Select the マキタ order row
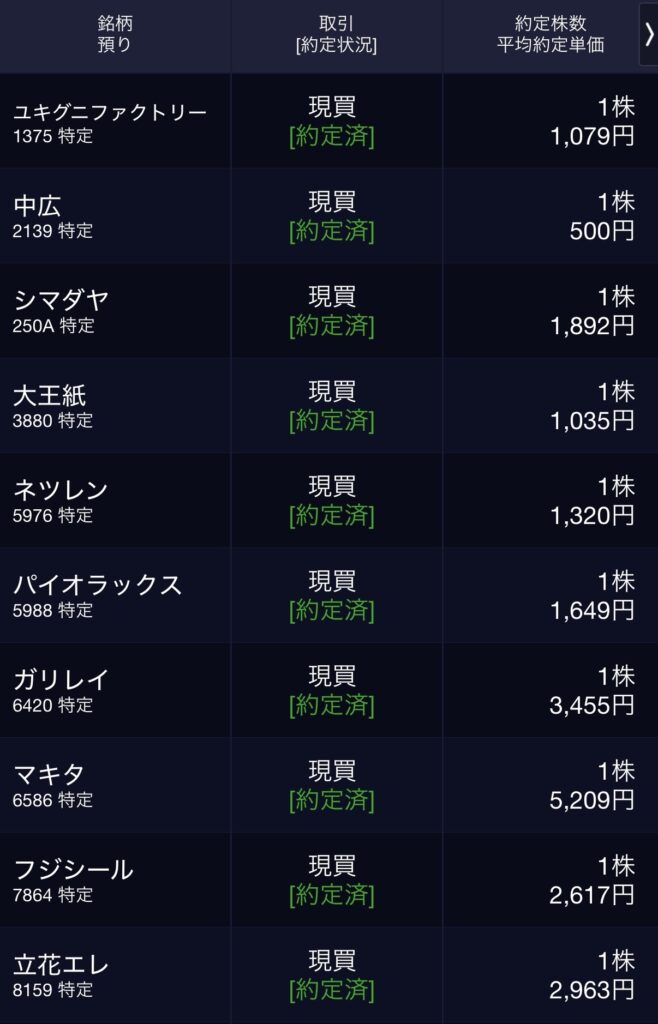 [x=329, y=786]
